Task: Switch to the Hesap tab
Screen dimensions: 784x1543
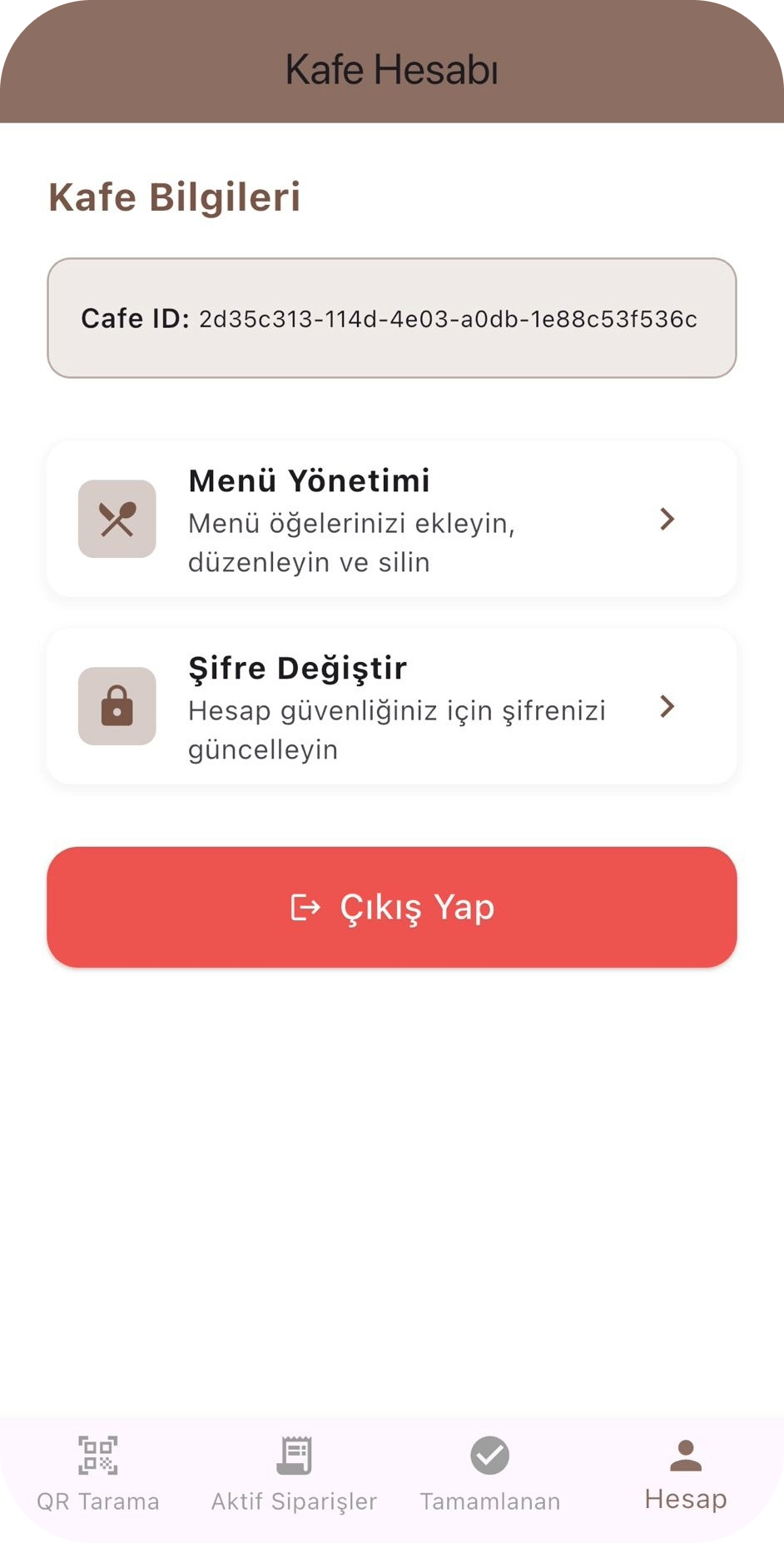Action: click(x=685, y=1474)
